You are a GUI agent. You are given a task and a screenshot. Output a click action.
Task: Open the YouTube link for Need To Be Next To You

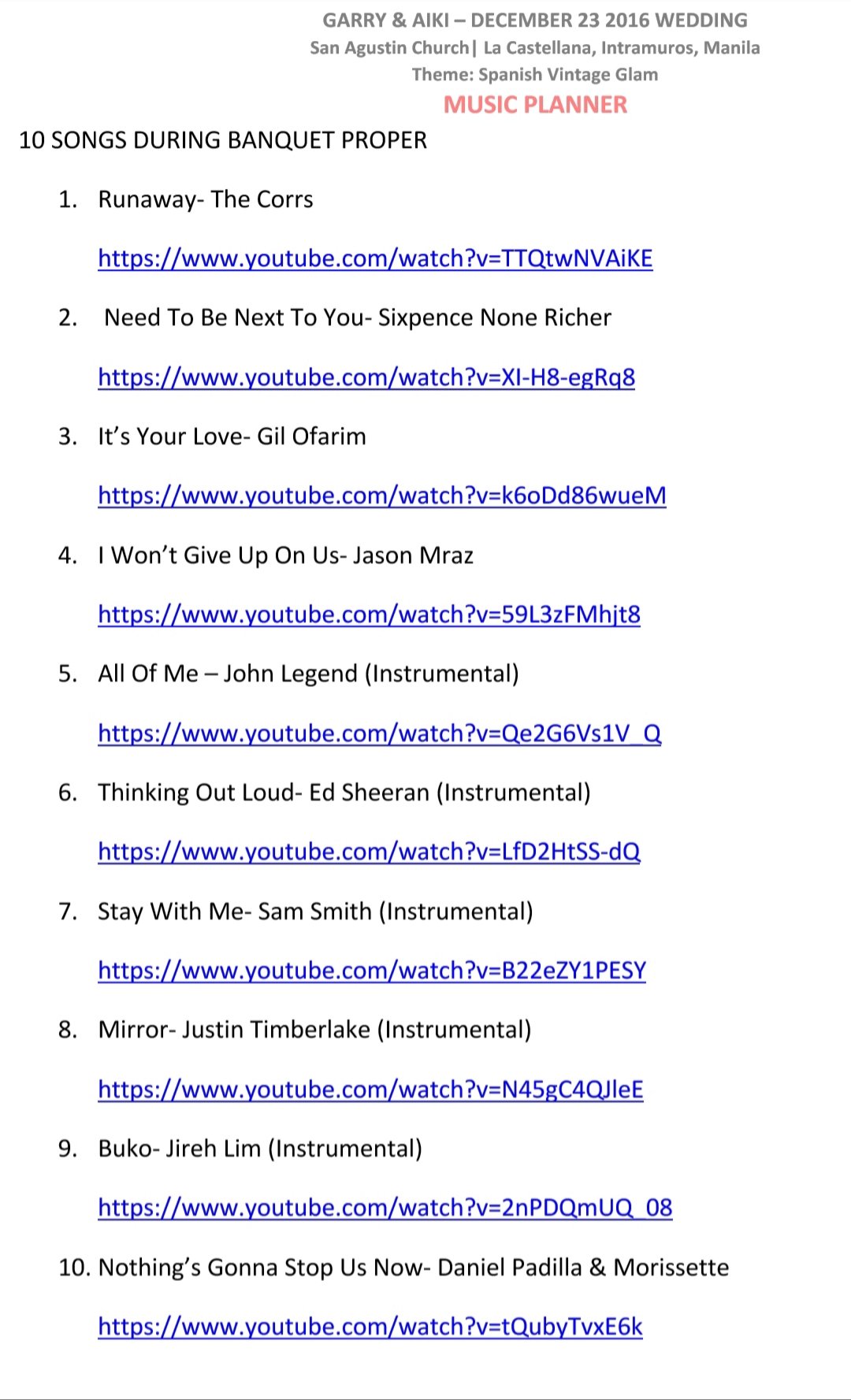pyautogui.click(x=366, y=377)
